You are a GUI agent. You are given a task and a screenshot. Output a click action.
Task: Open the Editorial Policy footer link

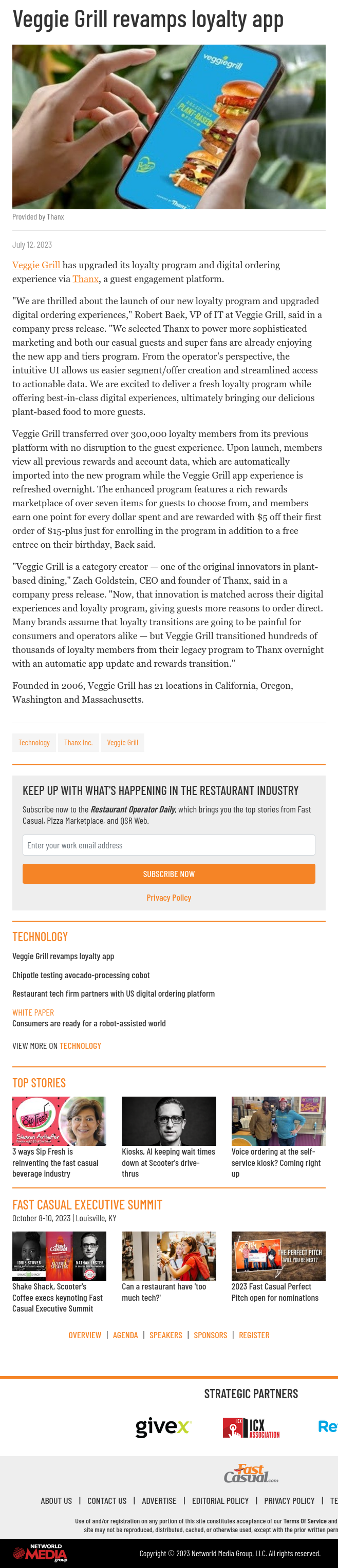[220, 1500]
